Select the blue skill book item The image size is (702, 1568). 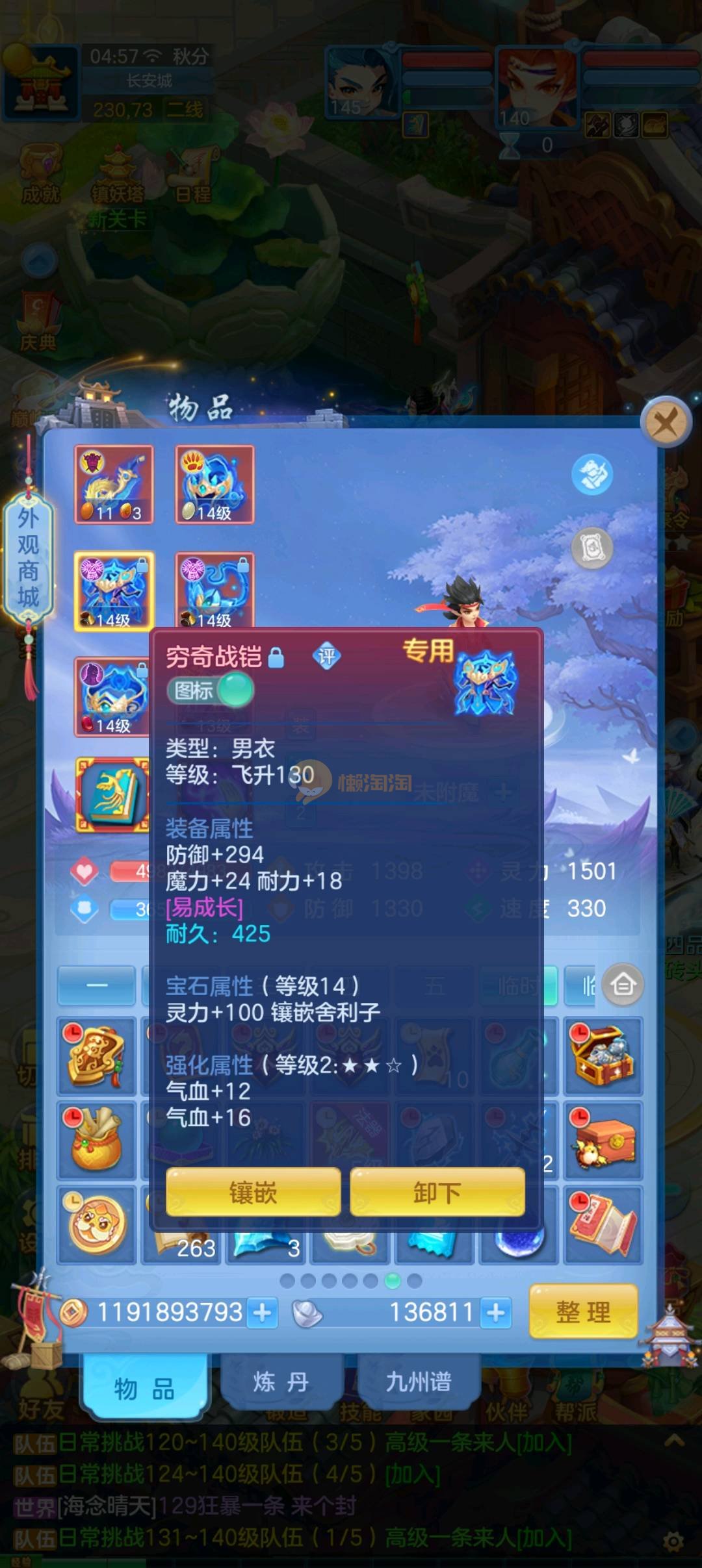tap(114, 795)
